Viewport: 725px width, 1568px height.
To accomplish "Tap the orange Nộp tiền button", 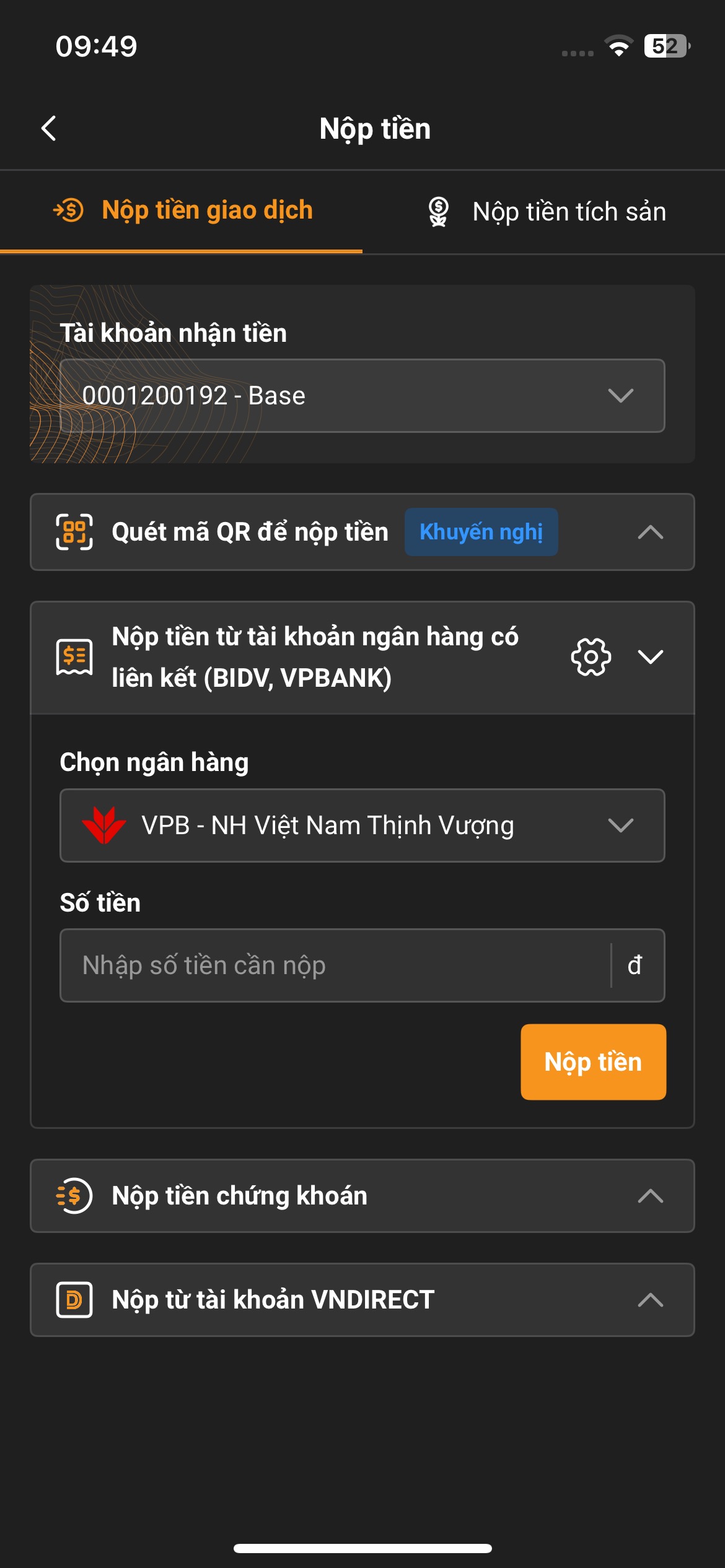I will click(x=593, y=1062).
